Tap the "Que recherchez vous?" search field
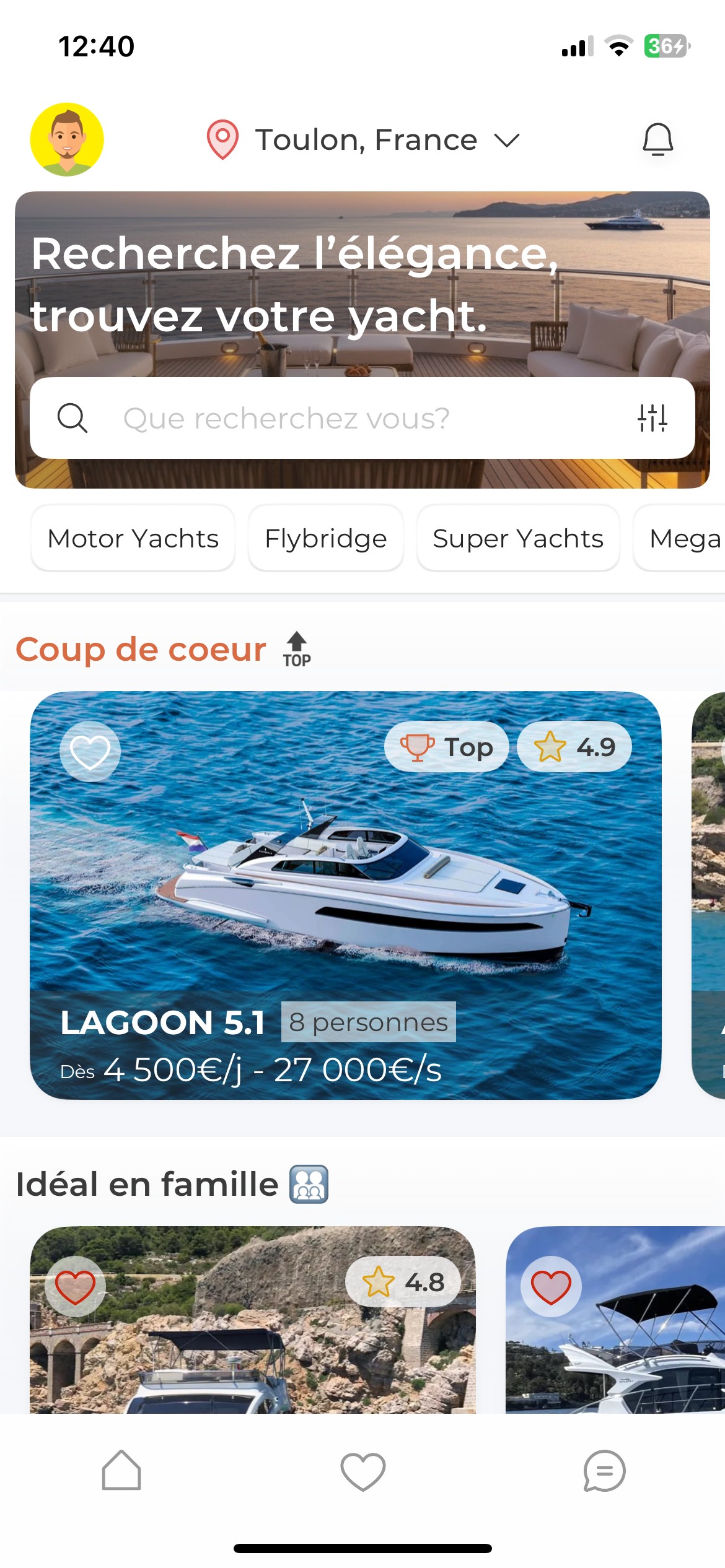The height and width of the screenshot is (1568, 725). (347, 418)
